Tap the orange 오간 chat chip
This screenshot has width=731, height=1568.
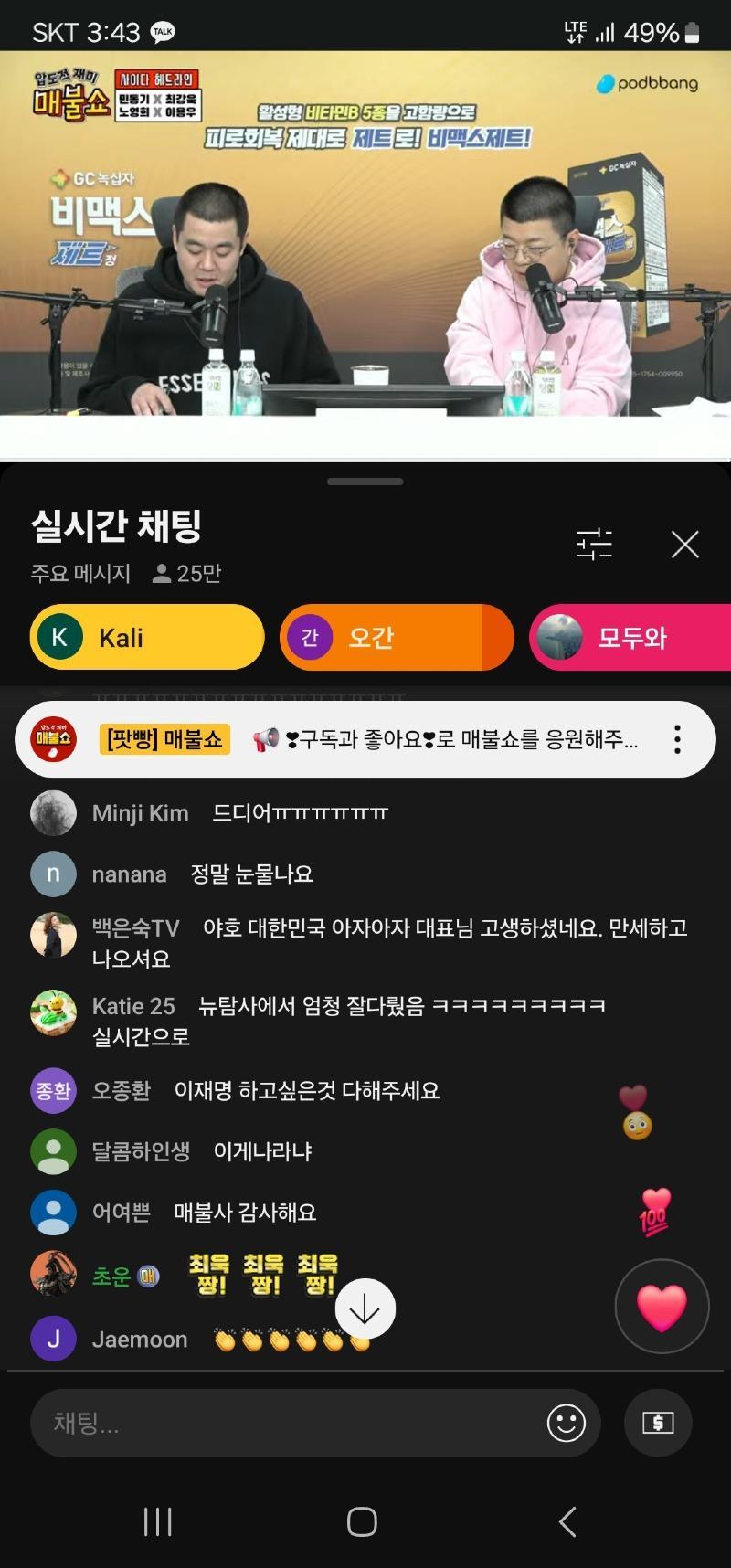(397, 638)
